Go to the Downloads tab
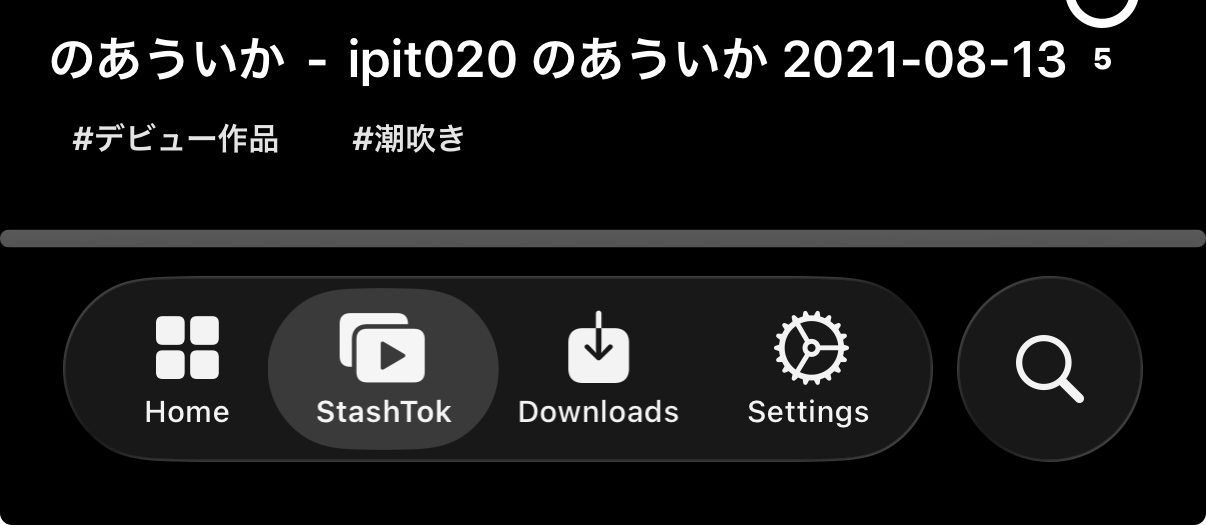 (598, 369)
